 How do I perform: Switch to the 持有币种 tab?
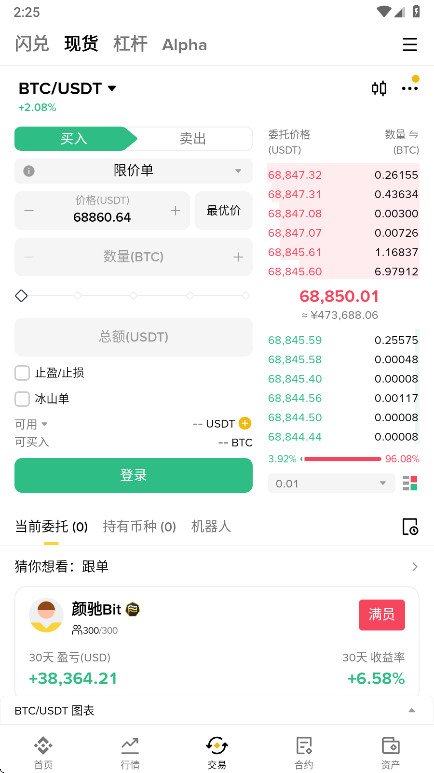pos(139,527)
